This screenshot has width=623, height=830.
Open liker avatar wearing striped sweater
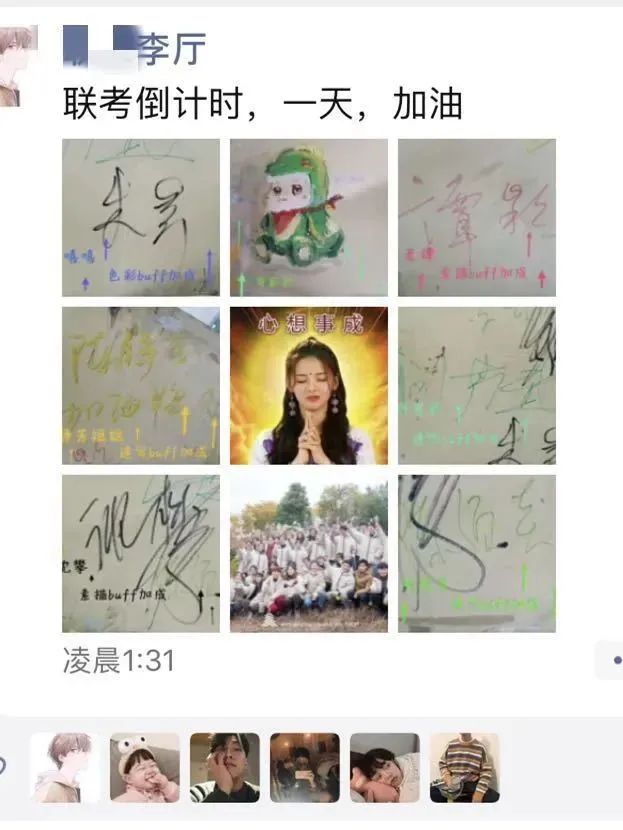(465, 767)
